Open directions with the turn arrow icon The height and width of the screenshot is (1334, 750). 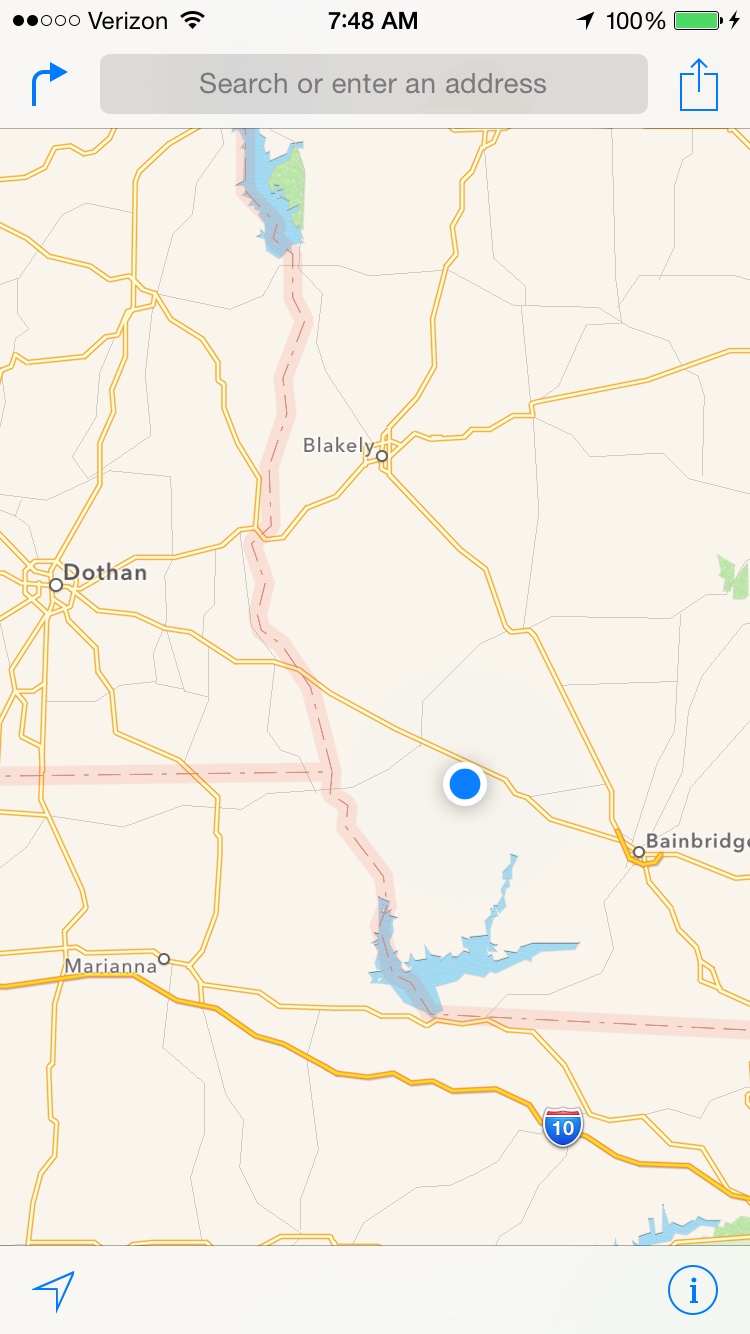pos(49,84)
